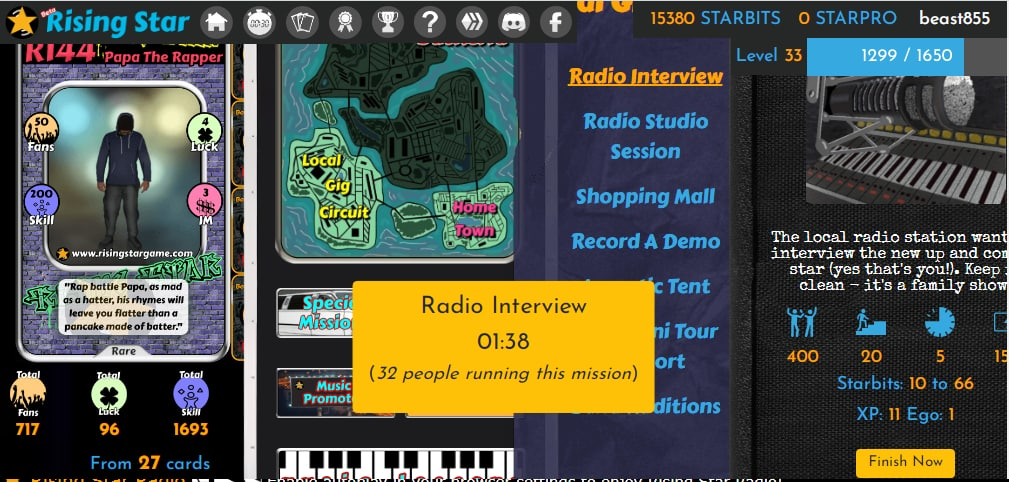Pick the Record A Demo mission
Image resolution: width=1009 pixels, height=482 pixels.
(645, 241)
